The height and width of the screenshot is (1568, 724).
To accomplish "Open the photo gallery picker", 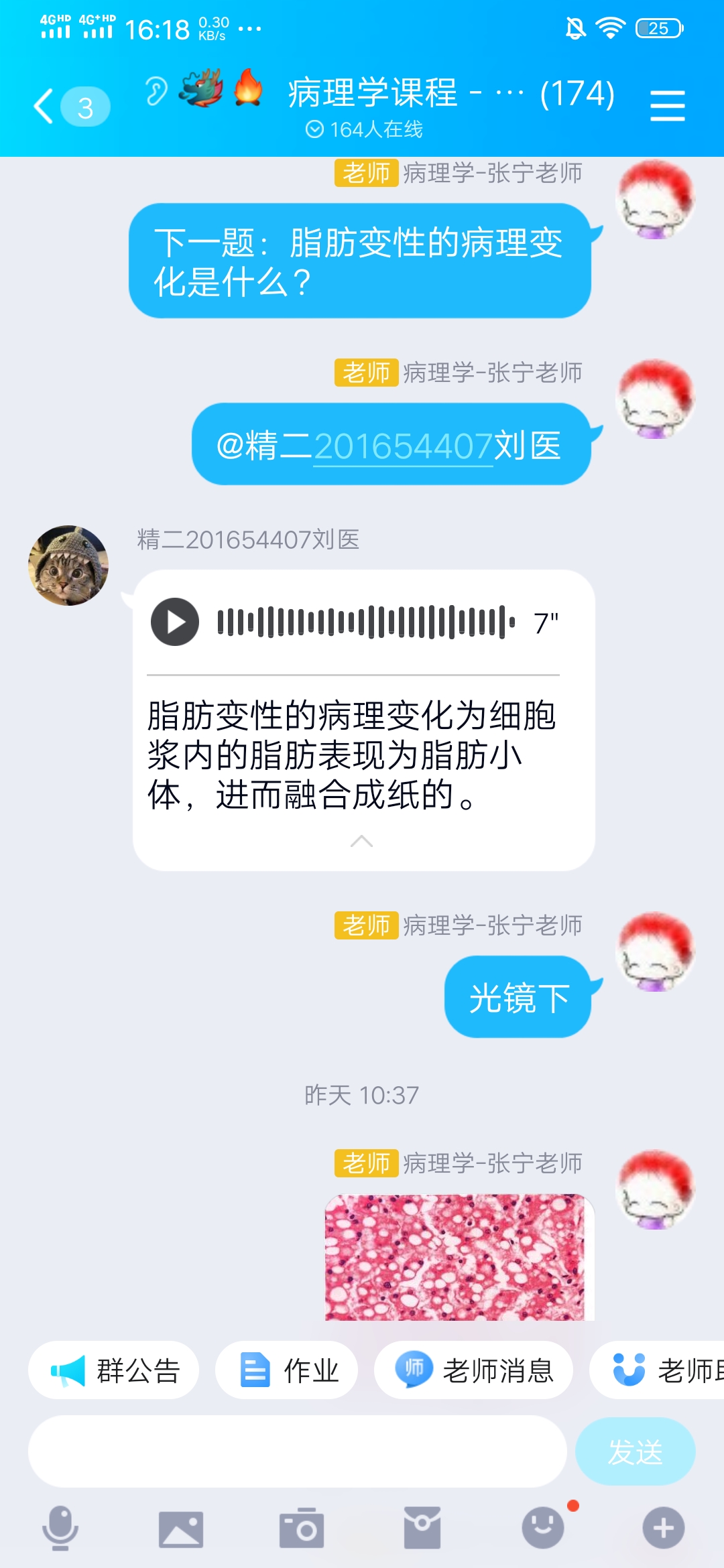I will pyautogui.click(x=180, y=1529).
